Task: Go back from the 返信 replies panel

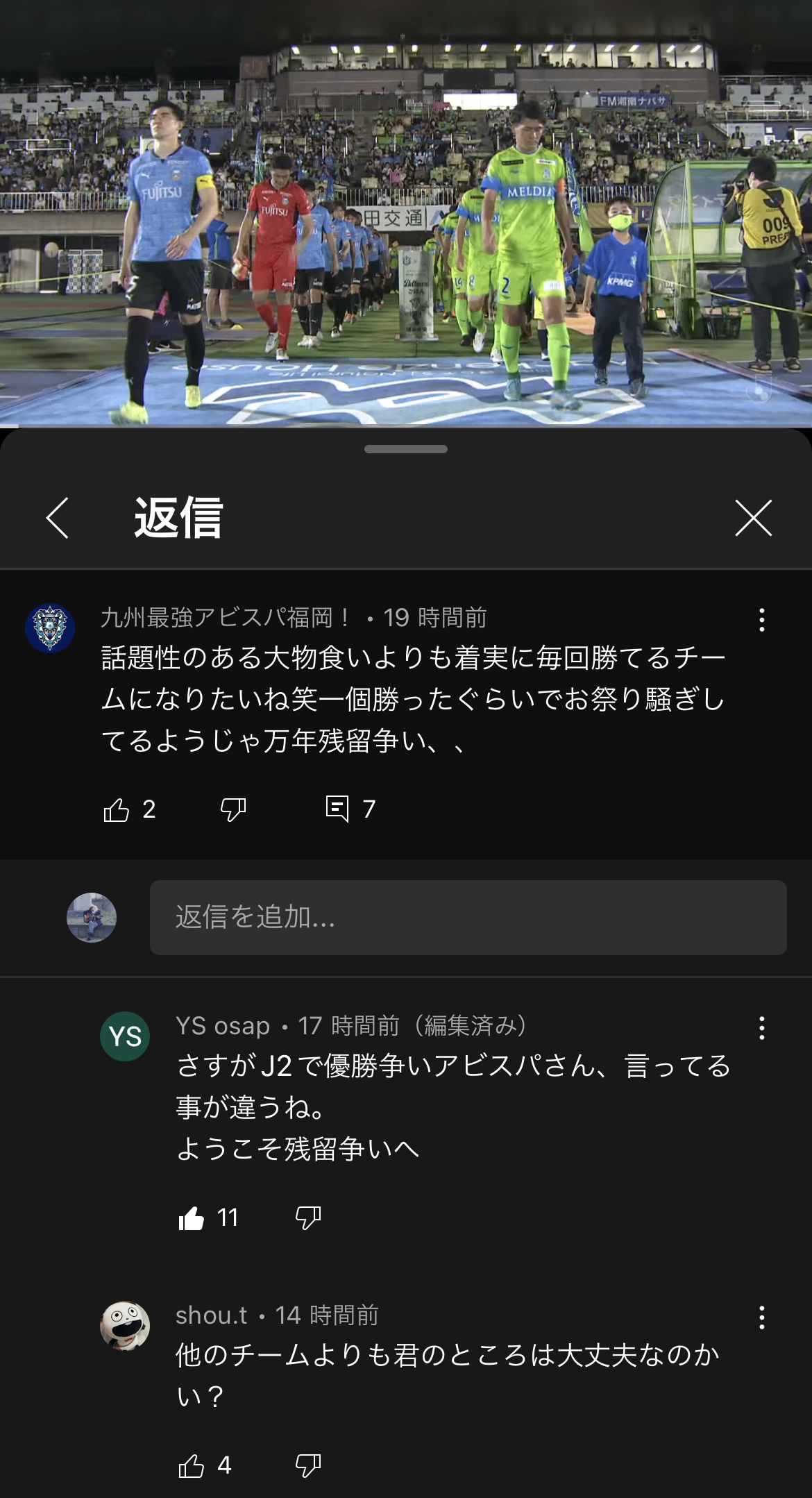Action: click(x=58, y=518)
